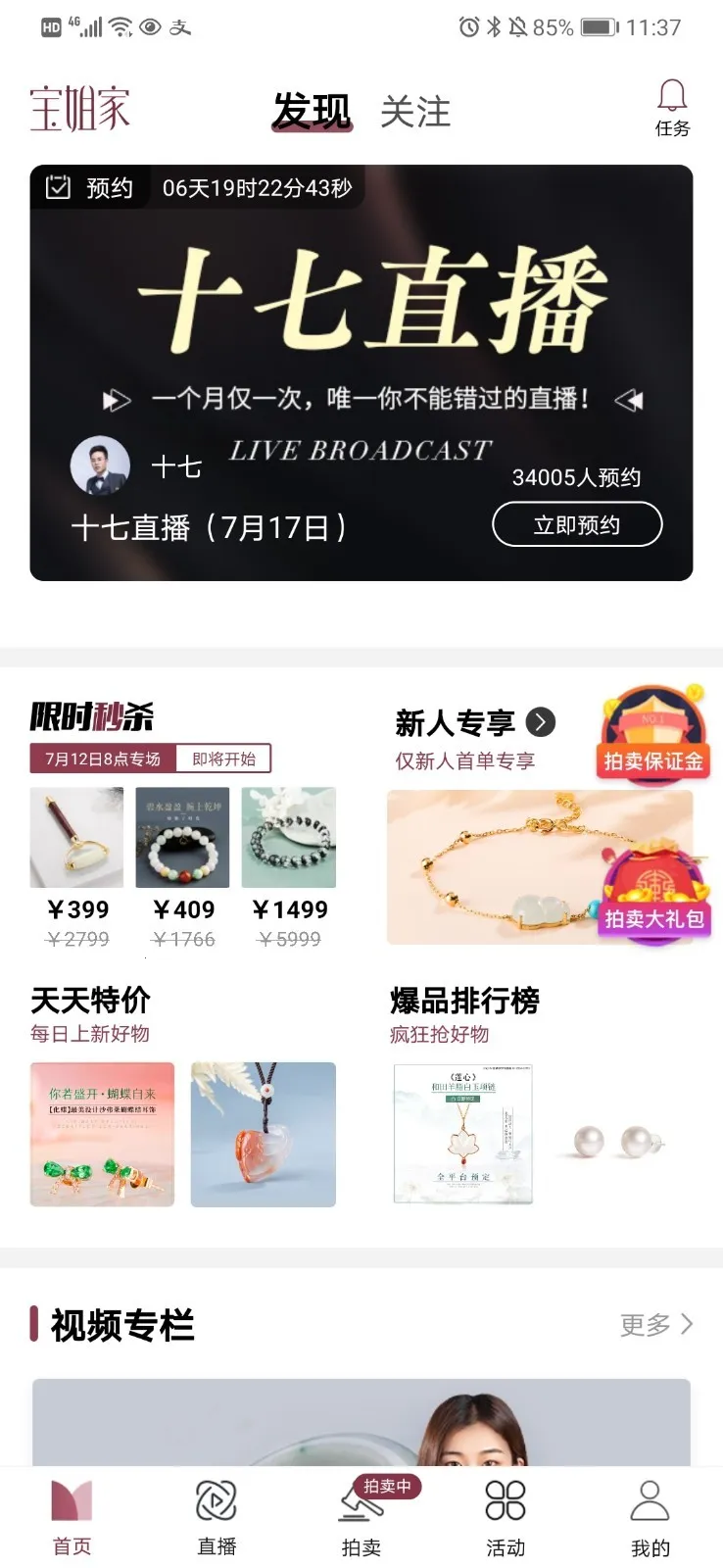Toggle the 即将开始 state on 7月12日 session

coord(222,758)
